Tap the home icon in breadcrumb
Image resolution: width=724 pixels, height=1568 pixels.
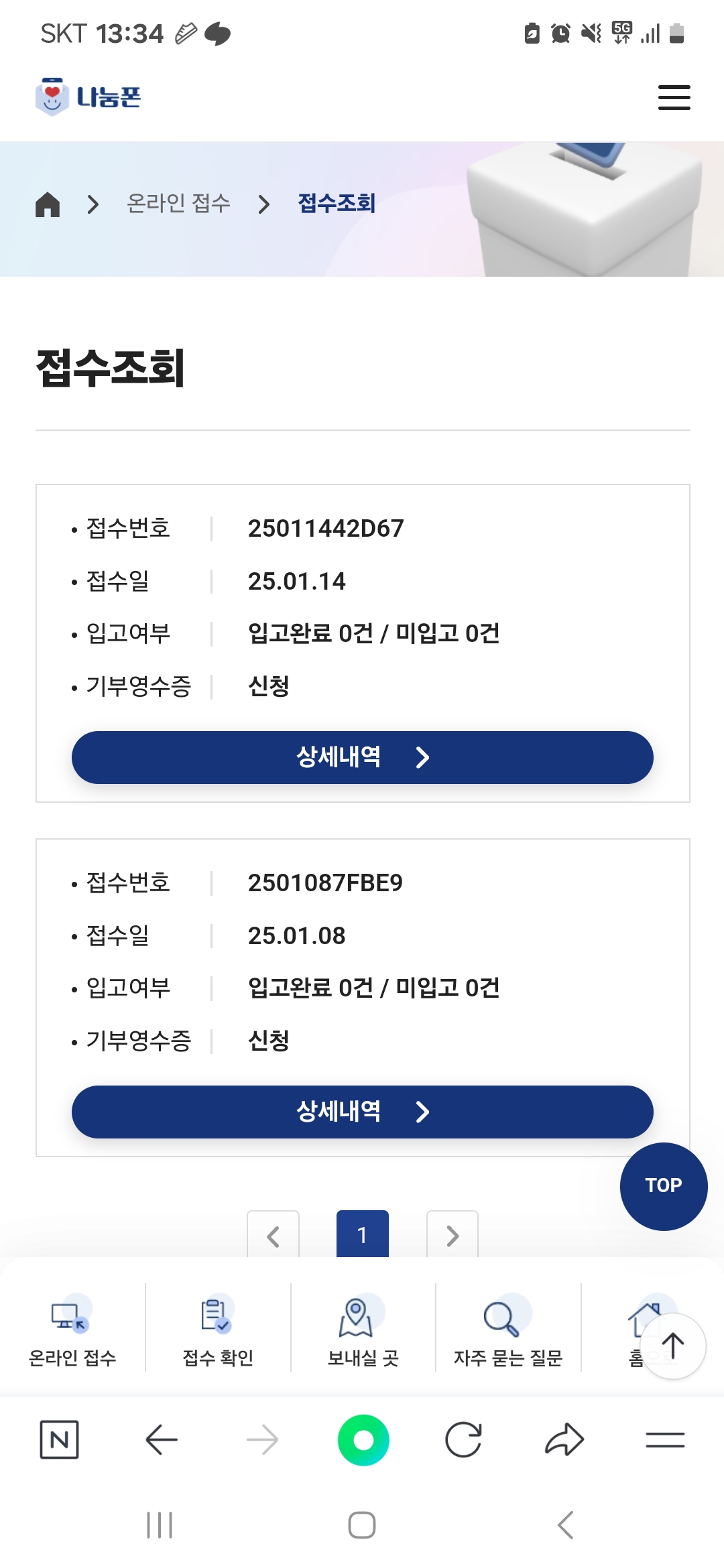(x=48, y=204)
